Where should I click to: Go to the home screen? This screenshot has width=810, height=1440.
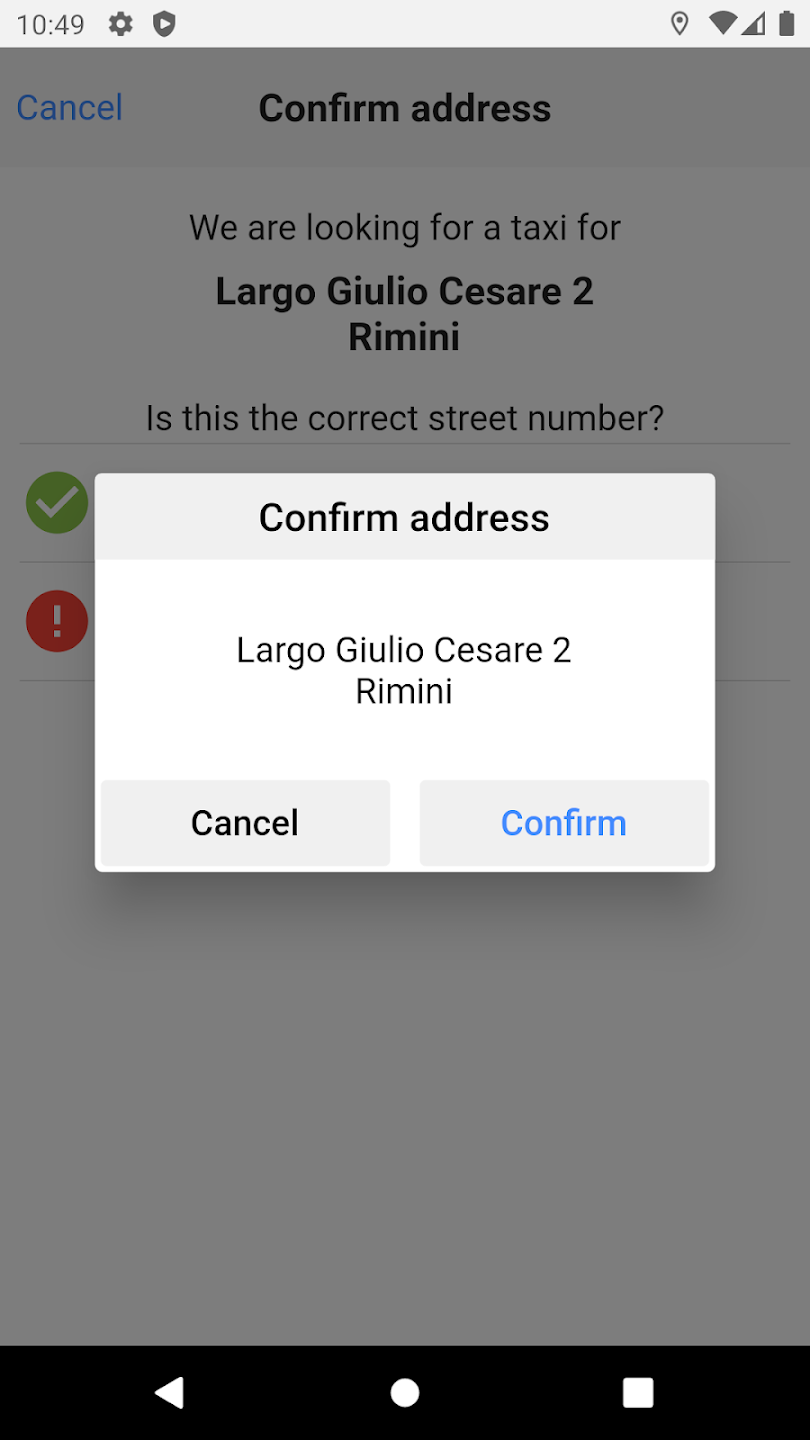[405, 1392]
